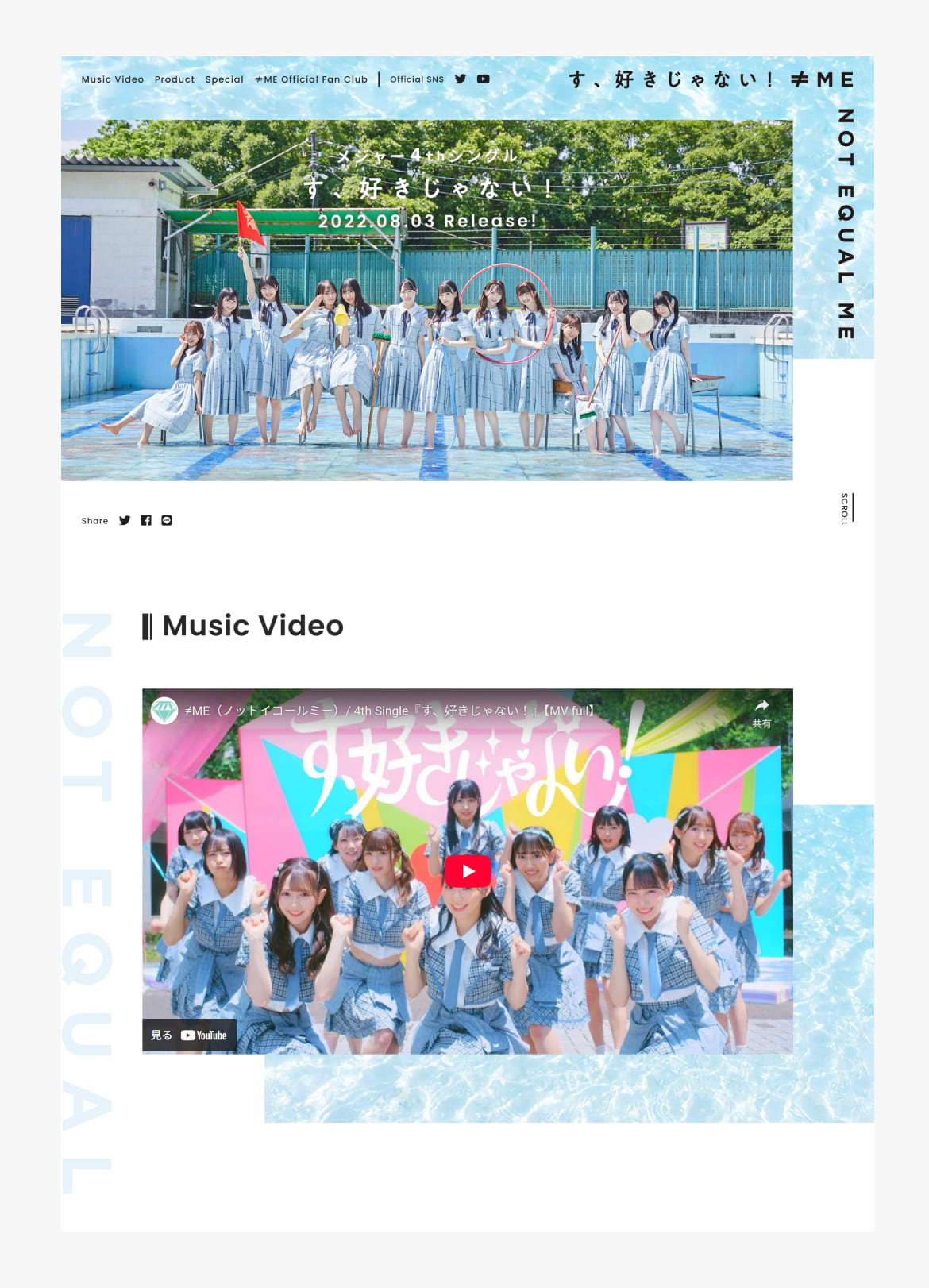Open the video title link
929x1288 pixels.
coord(389,711)
